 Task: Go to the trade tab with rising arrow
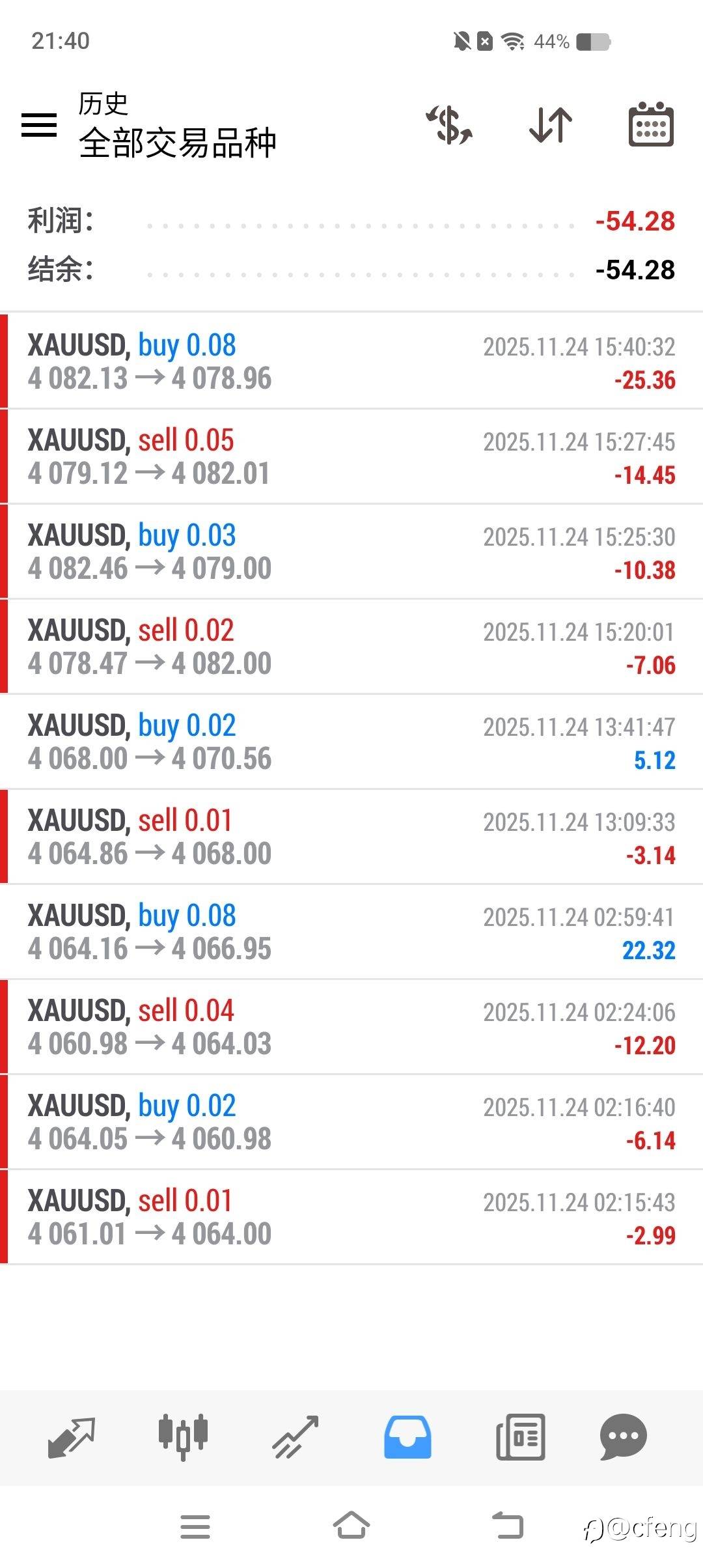pyautogui.click(x=296, y=1437)
